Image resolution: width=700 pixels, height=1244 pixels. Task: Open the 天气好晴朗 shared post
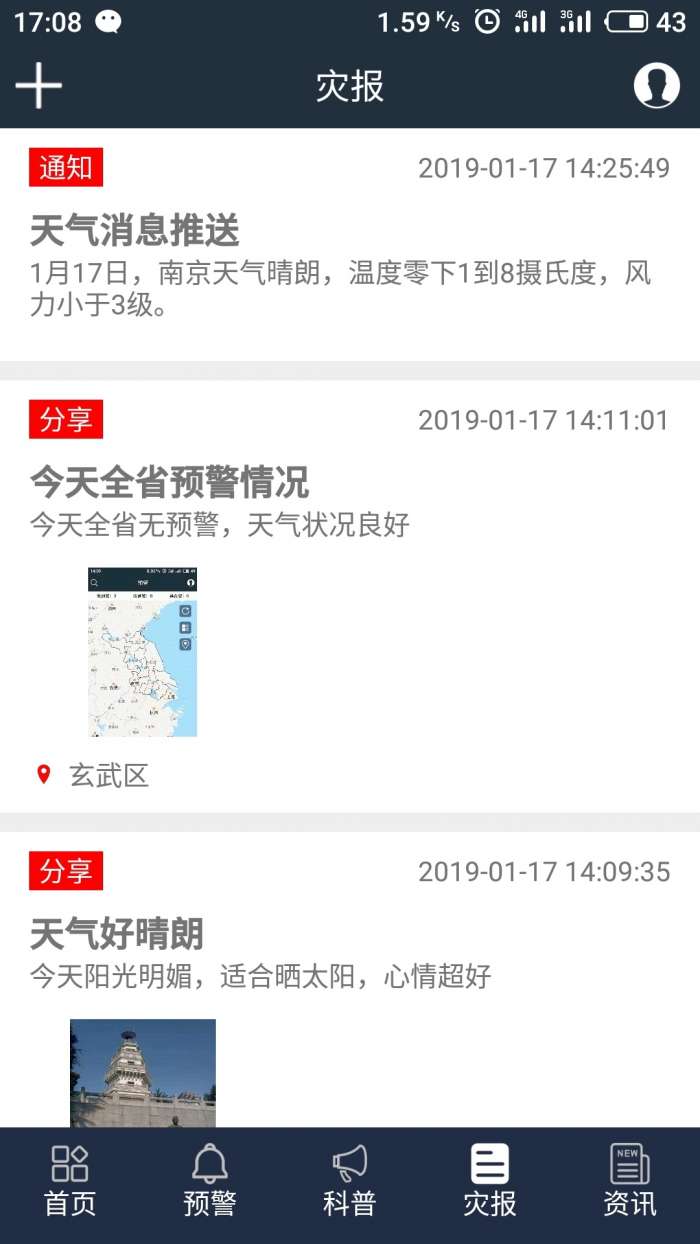pos(117,934)
